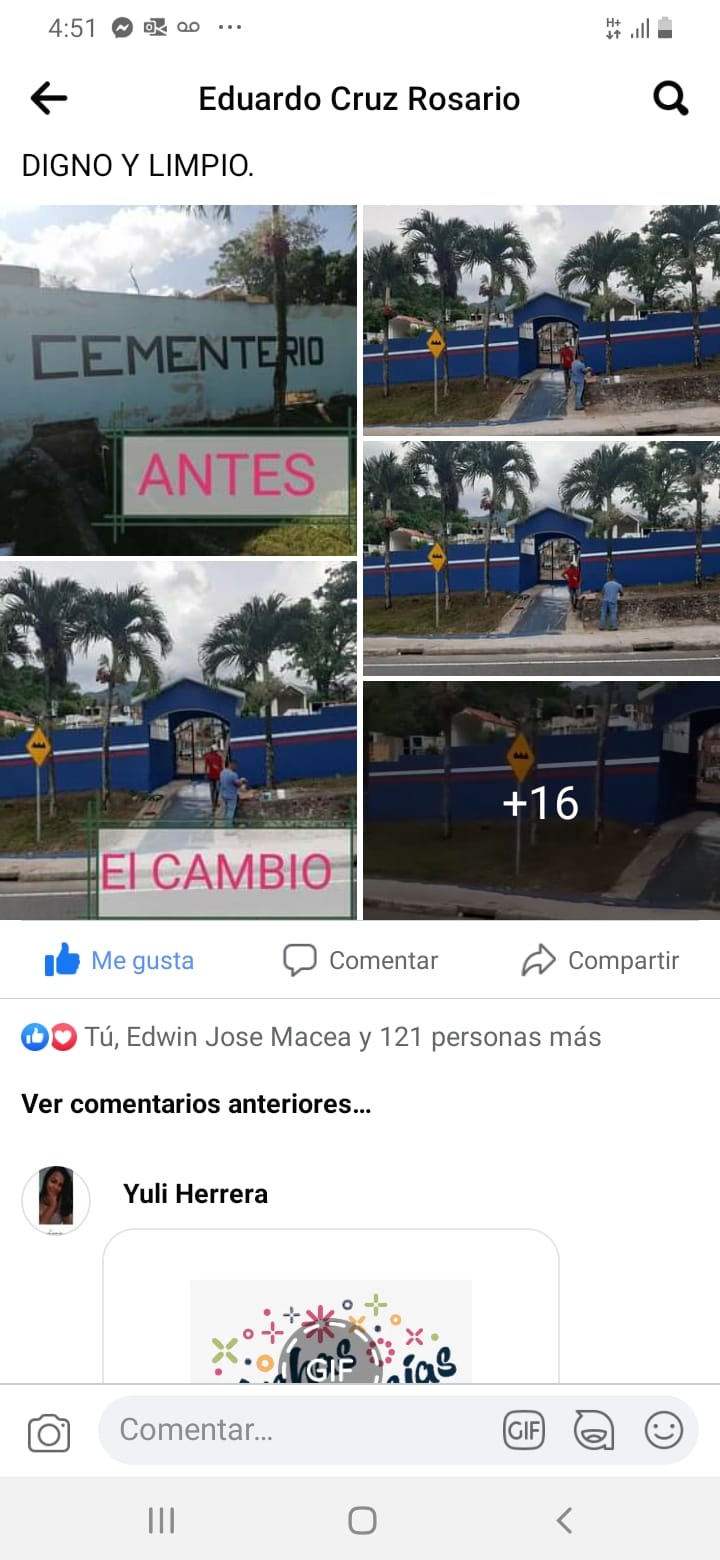Focus the Comentar... text field
This screenshot has height=1560, width=720.
pyautogui.click(x=300, y=1430)
